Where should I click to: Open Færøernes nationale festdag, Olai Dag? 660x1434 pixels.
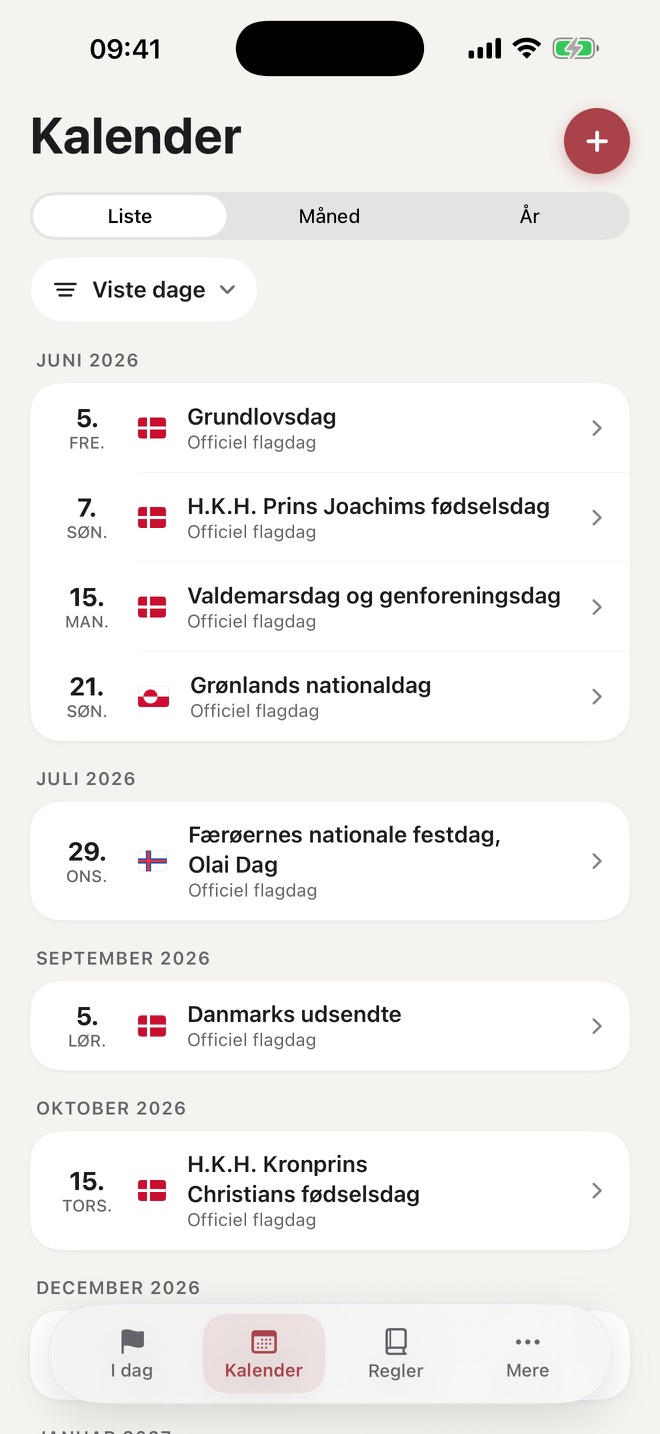coord(330,861)
